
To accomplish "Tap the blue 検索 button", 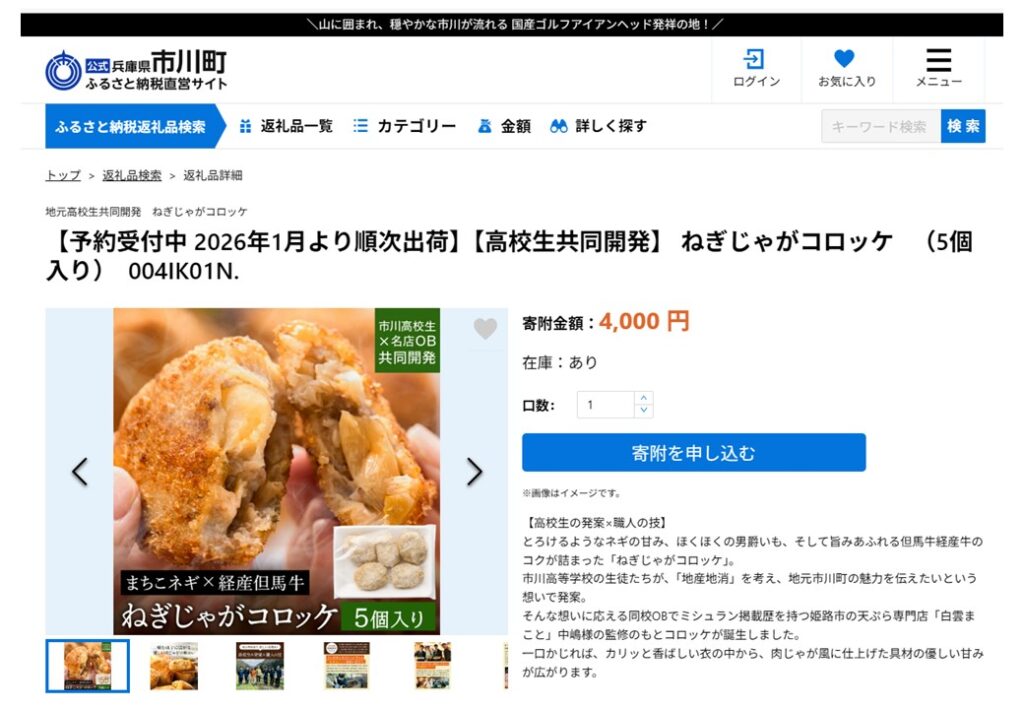I will click(963, 127).
